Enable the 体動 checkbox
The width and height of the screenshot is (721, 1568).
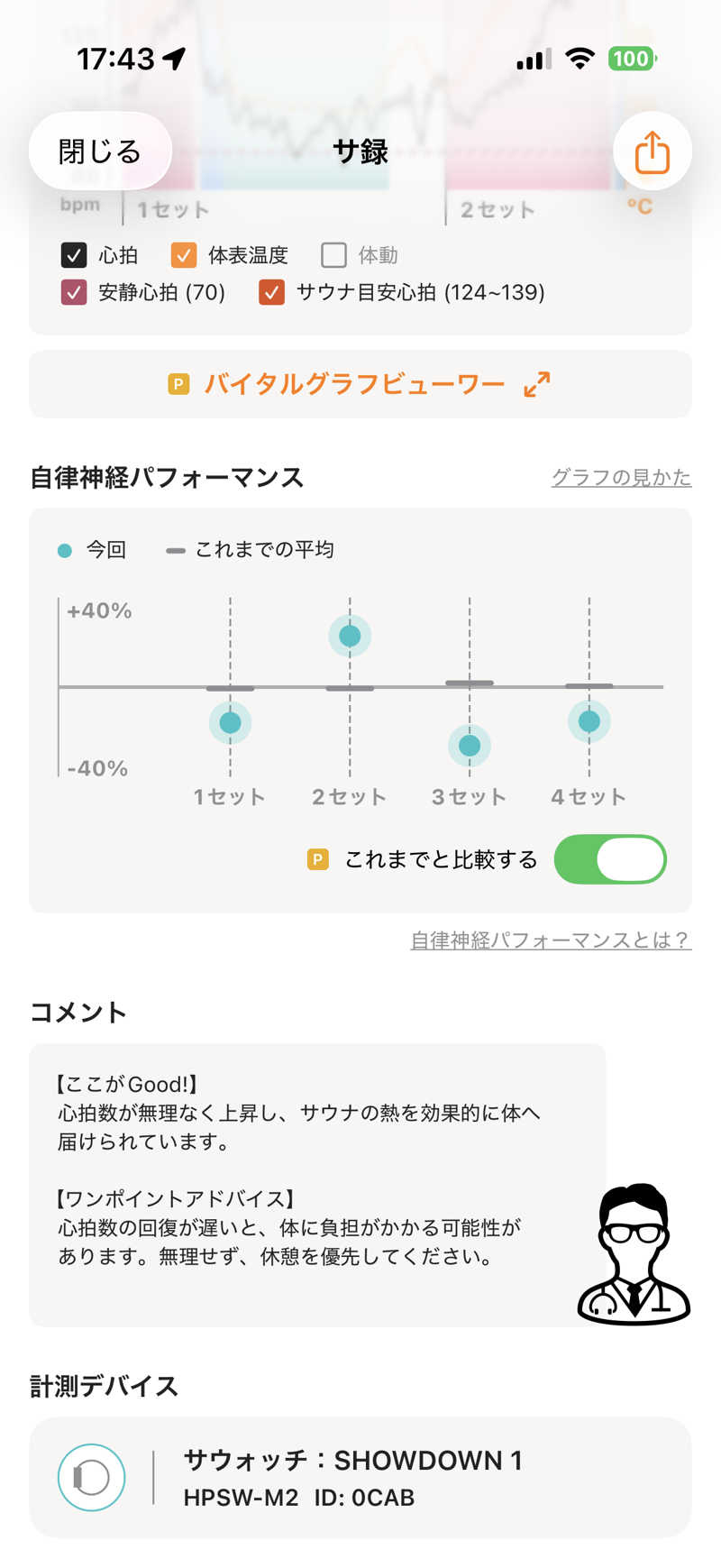point(333,255)
